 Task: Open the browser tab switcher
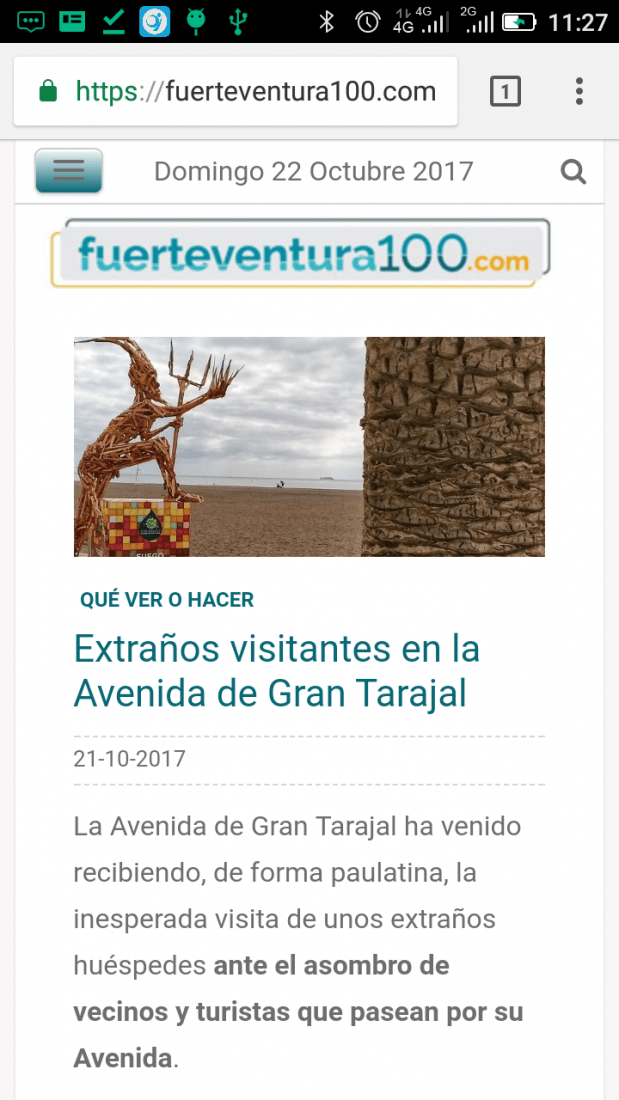click(505, 92)
